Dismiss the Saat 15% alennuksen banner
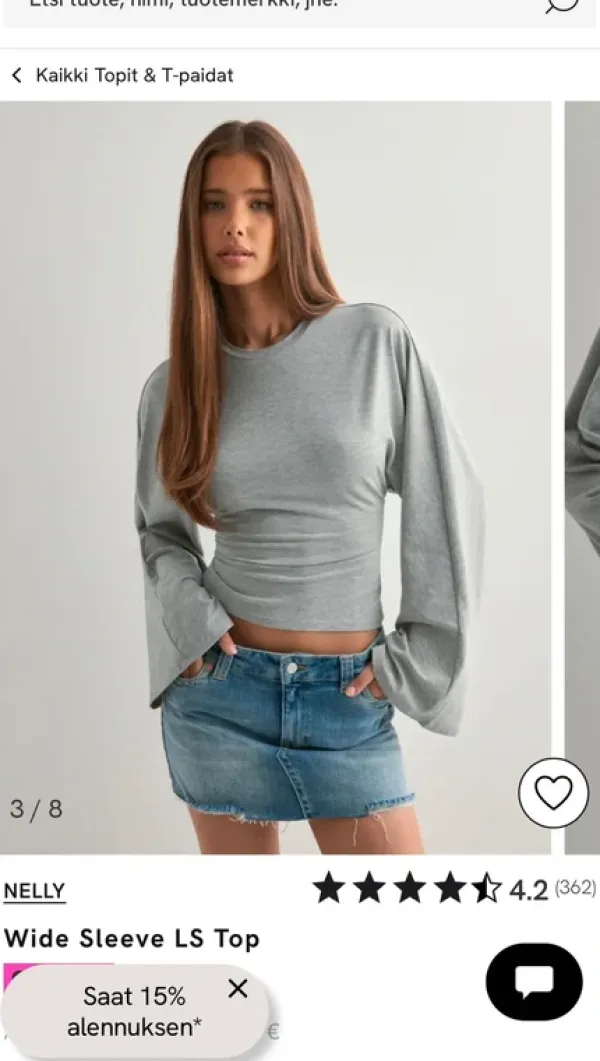Screen dimensions: 600x1061 tap(238, 989)
